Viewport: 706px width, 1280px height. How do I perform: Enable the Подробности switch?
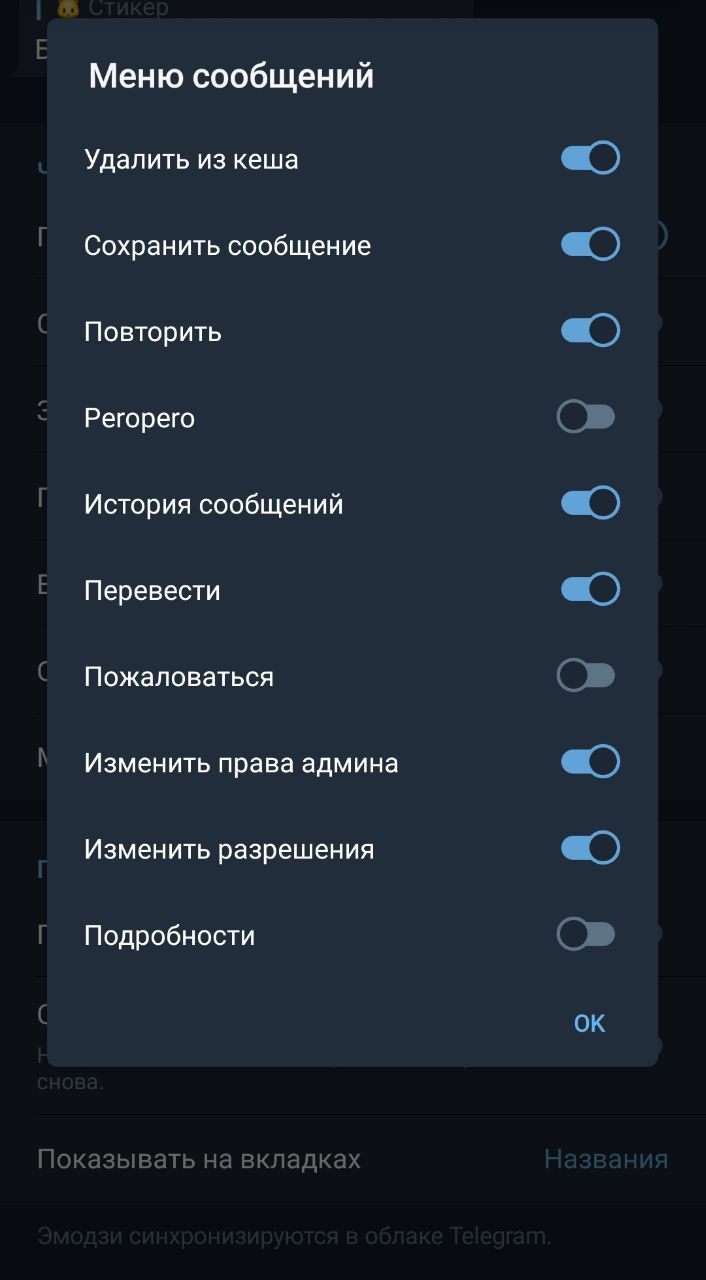[x=587, y=934]
